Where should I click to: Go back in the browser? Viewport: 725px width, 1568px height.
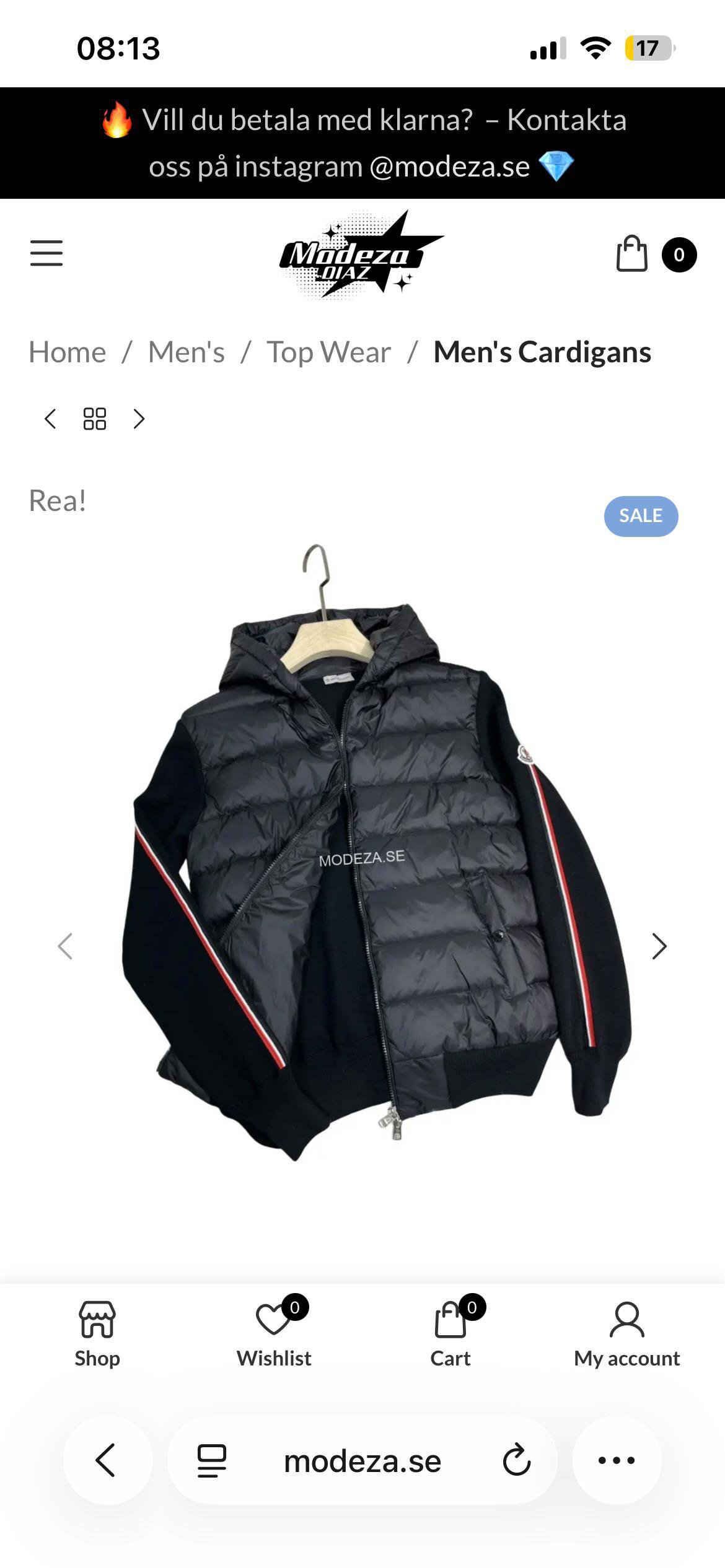(107, 1460)
